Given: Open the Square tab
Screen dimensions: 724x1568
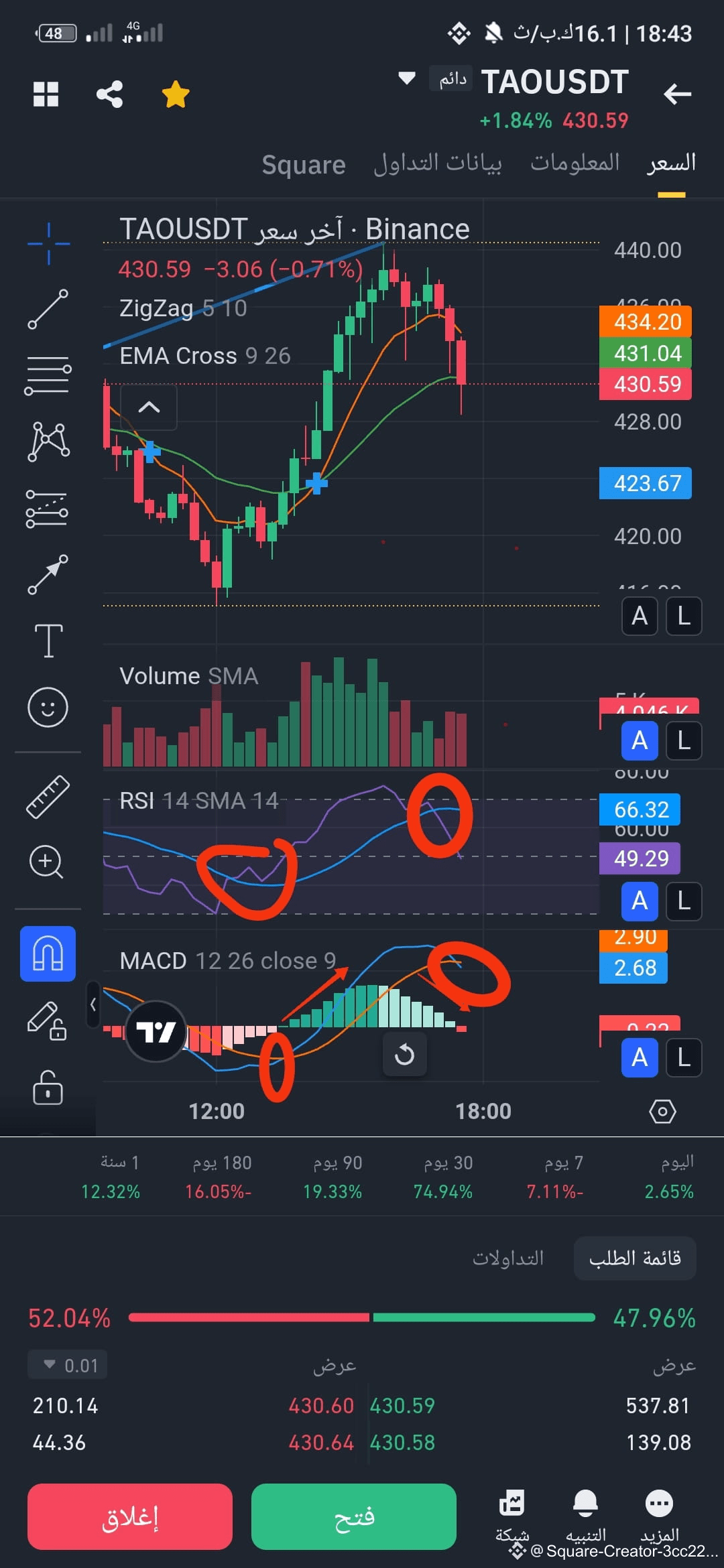Looking at the screenshot, I should (x=303, y=165).
